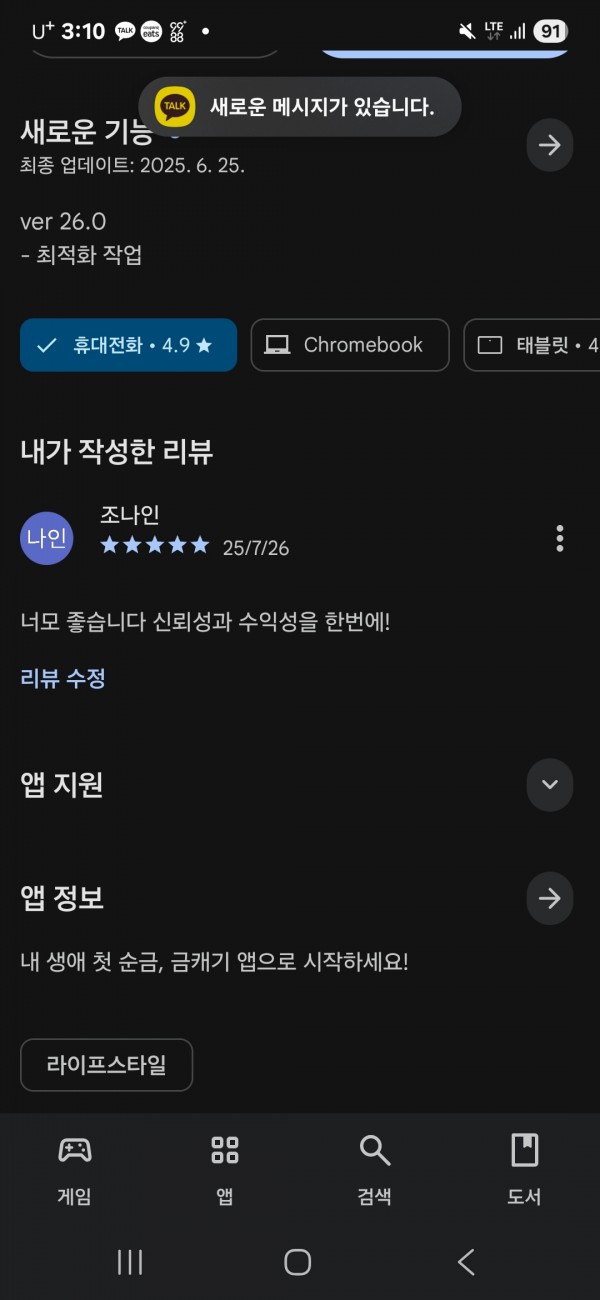
Task: Tap the 라이프스타일 category chip
Action: tap(106, 1065)
